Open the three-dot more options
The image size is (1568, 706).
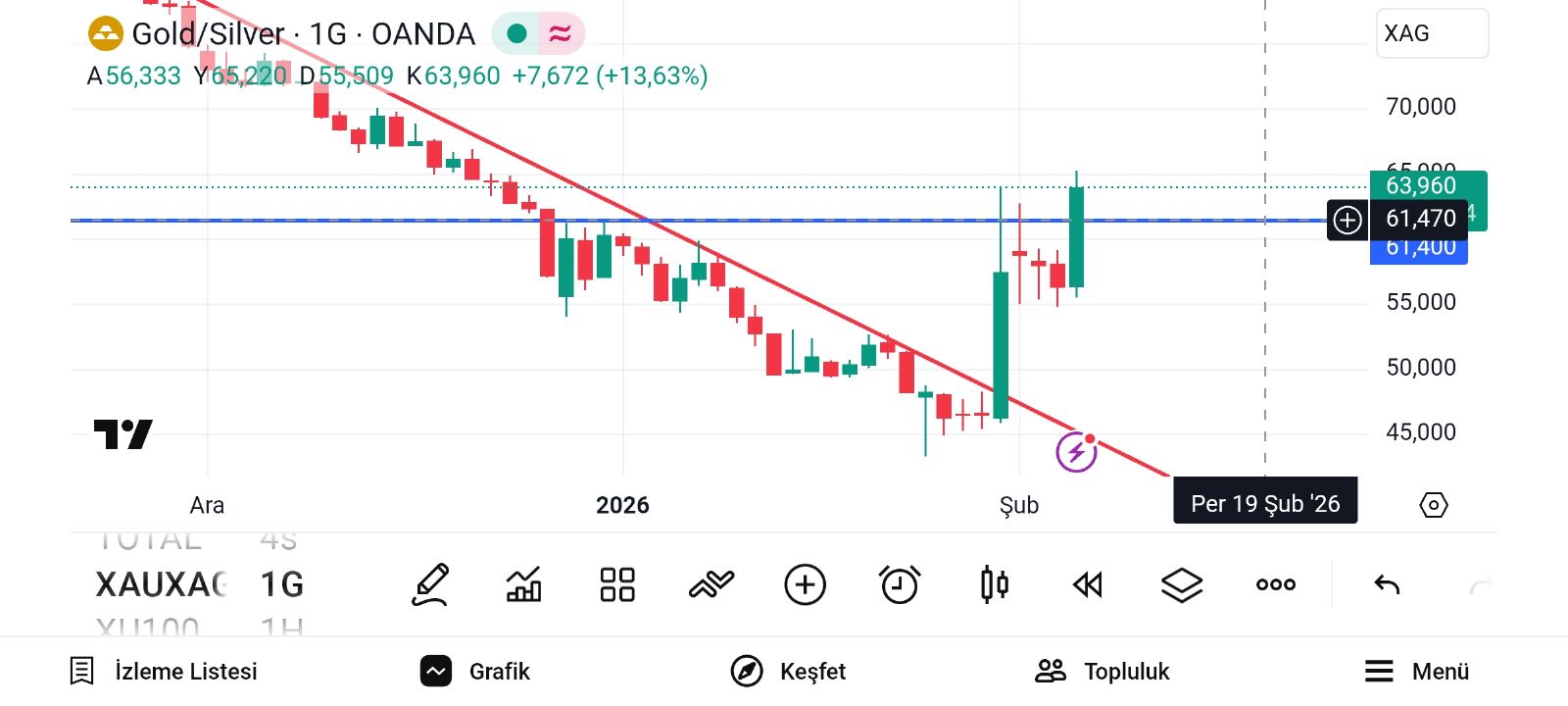pos(1276,585)
